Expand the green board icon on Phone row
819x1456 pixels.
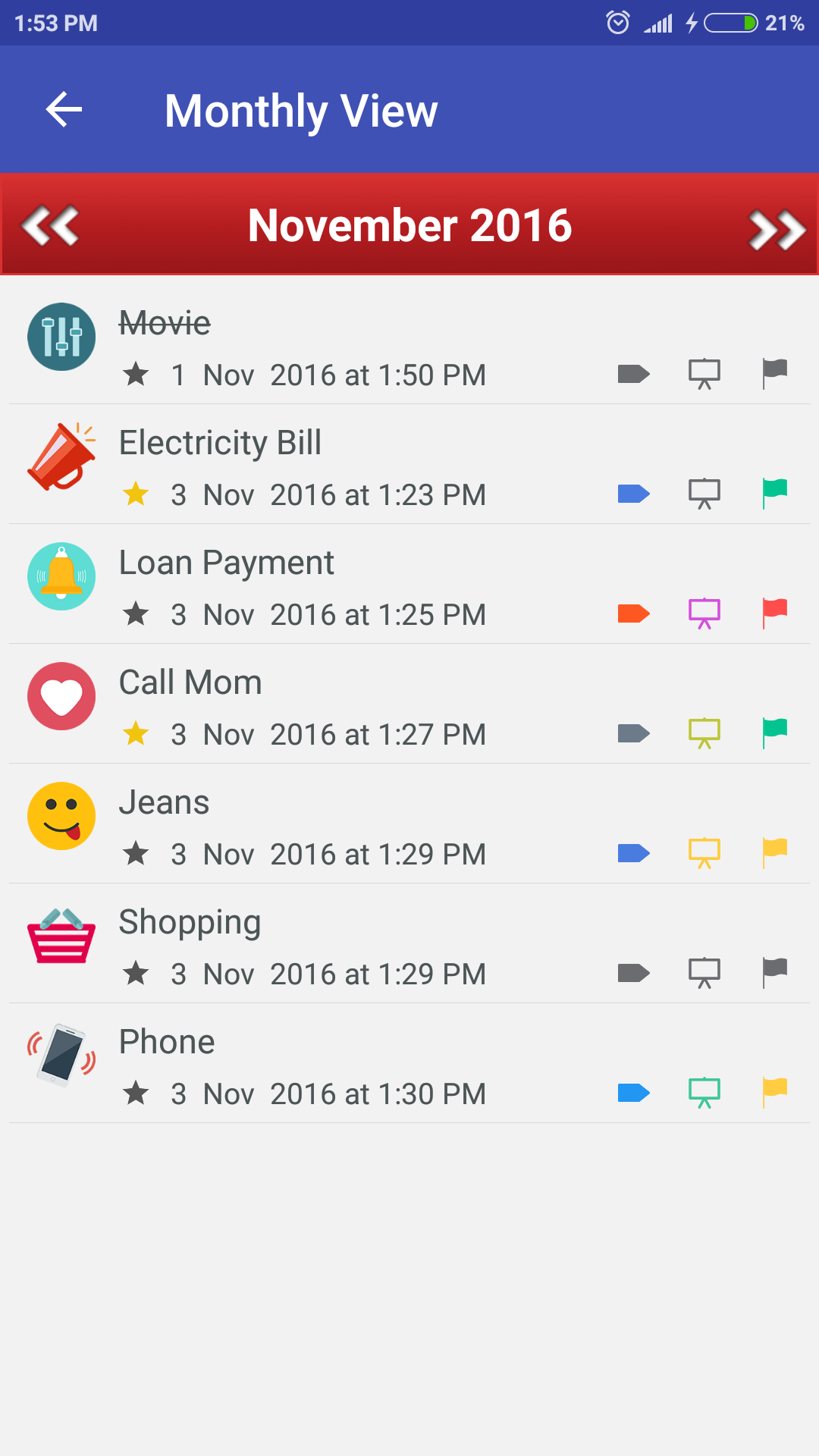coord(703,1093)
